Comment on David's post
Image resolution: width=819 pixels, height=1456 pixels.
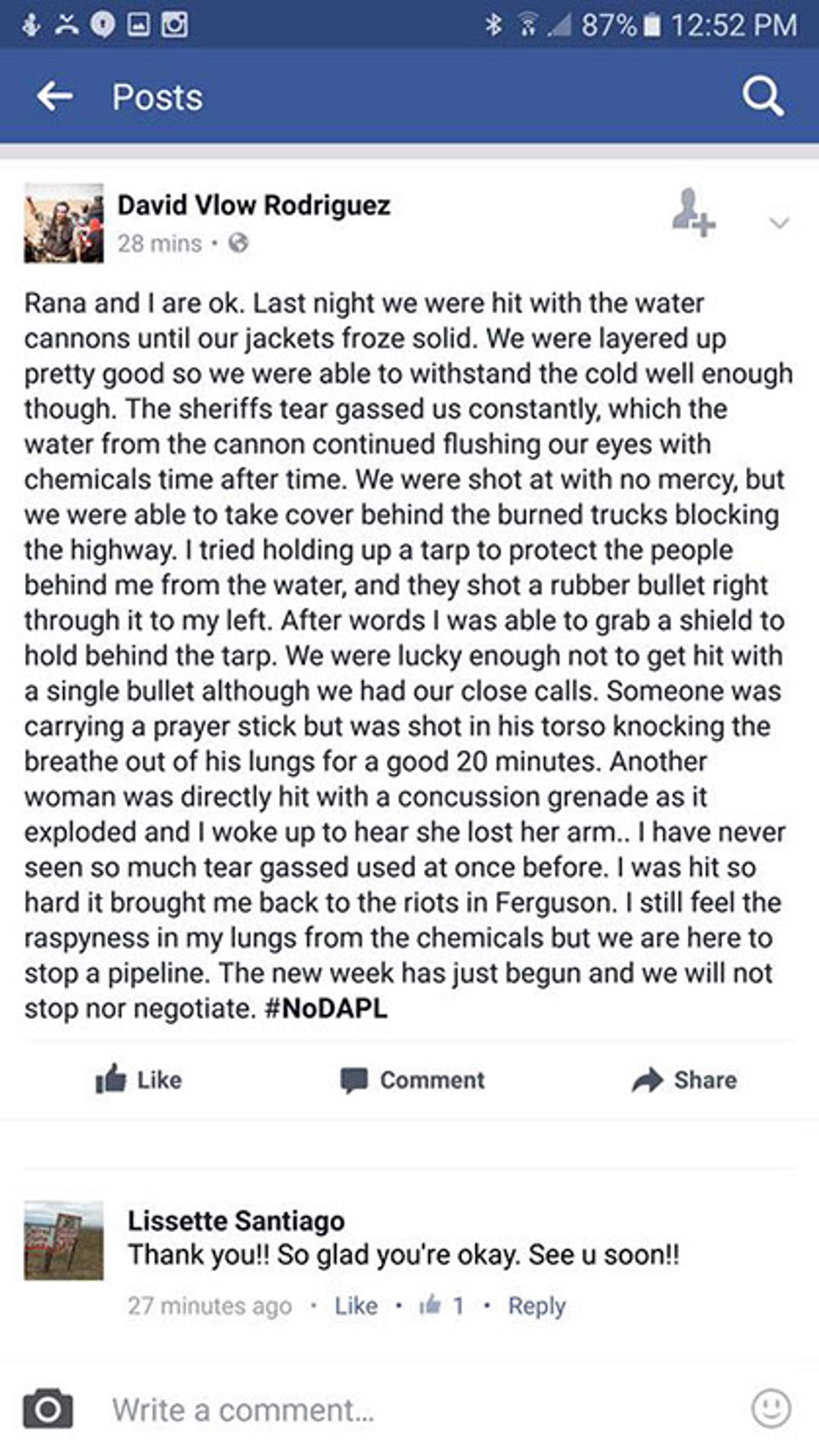tap(412, 1080)
